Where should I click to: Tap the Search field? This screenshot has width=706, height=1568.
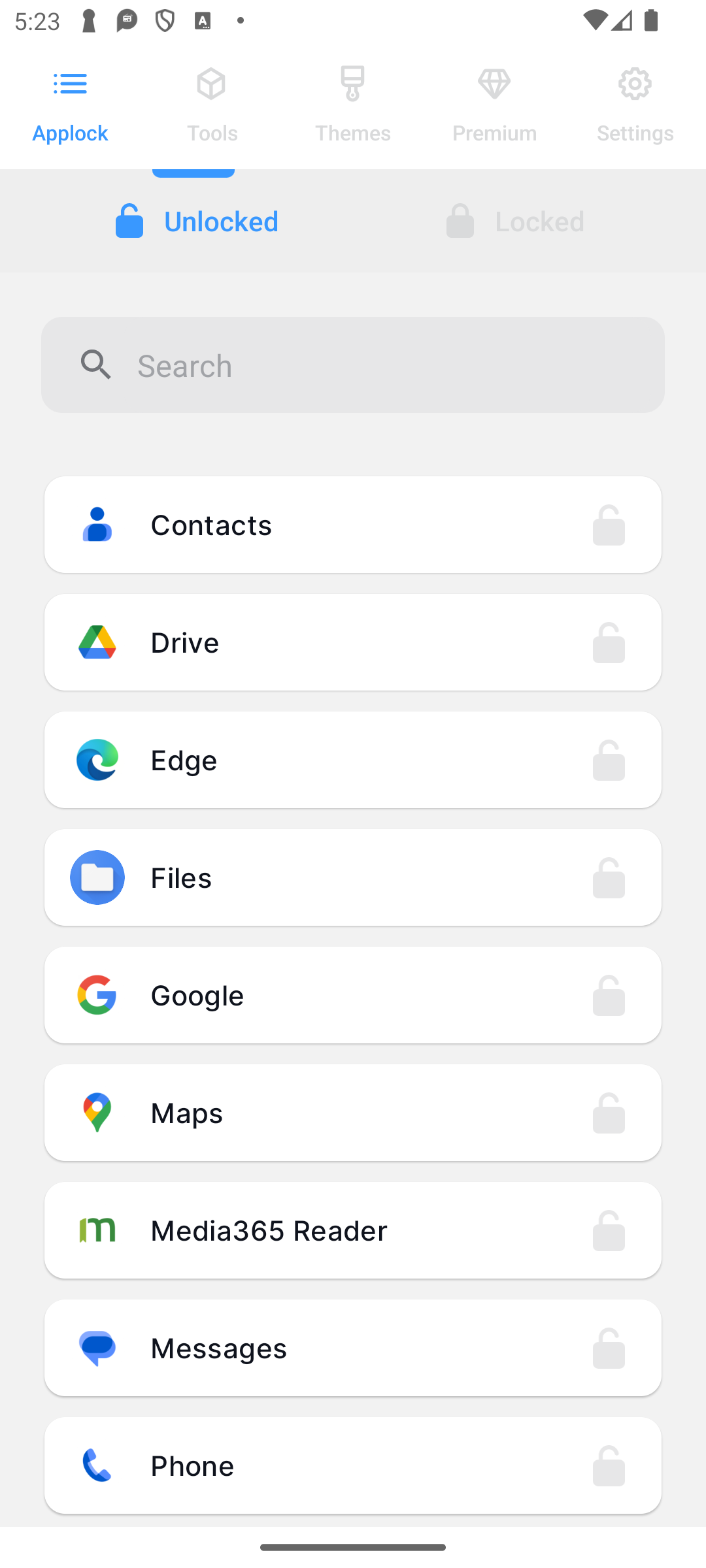(353, 365)
